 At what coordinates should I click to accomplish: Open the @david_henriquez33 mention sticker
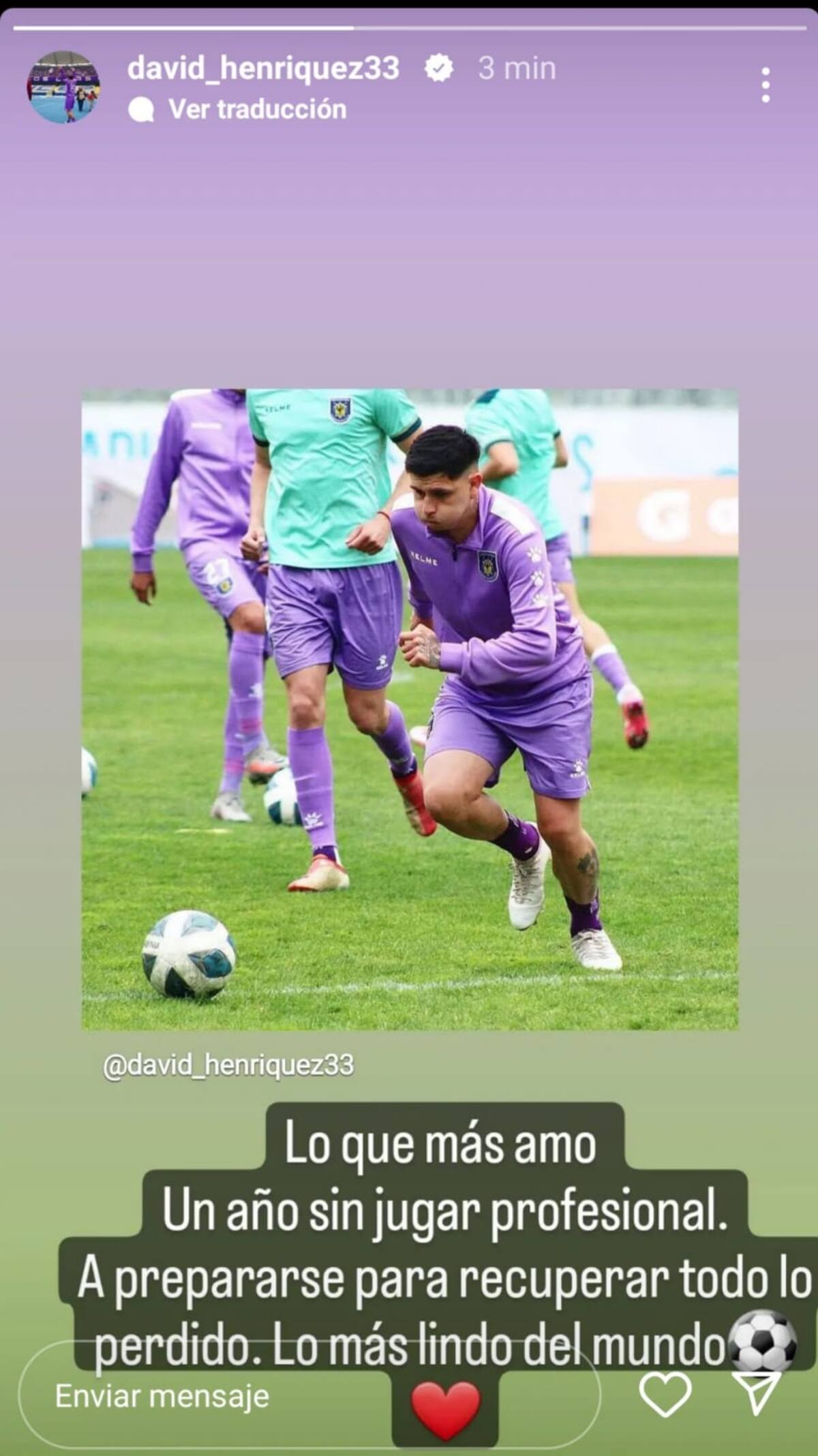pos(228,1065)
